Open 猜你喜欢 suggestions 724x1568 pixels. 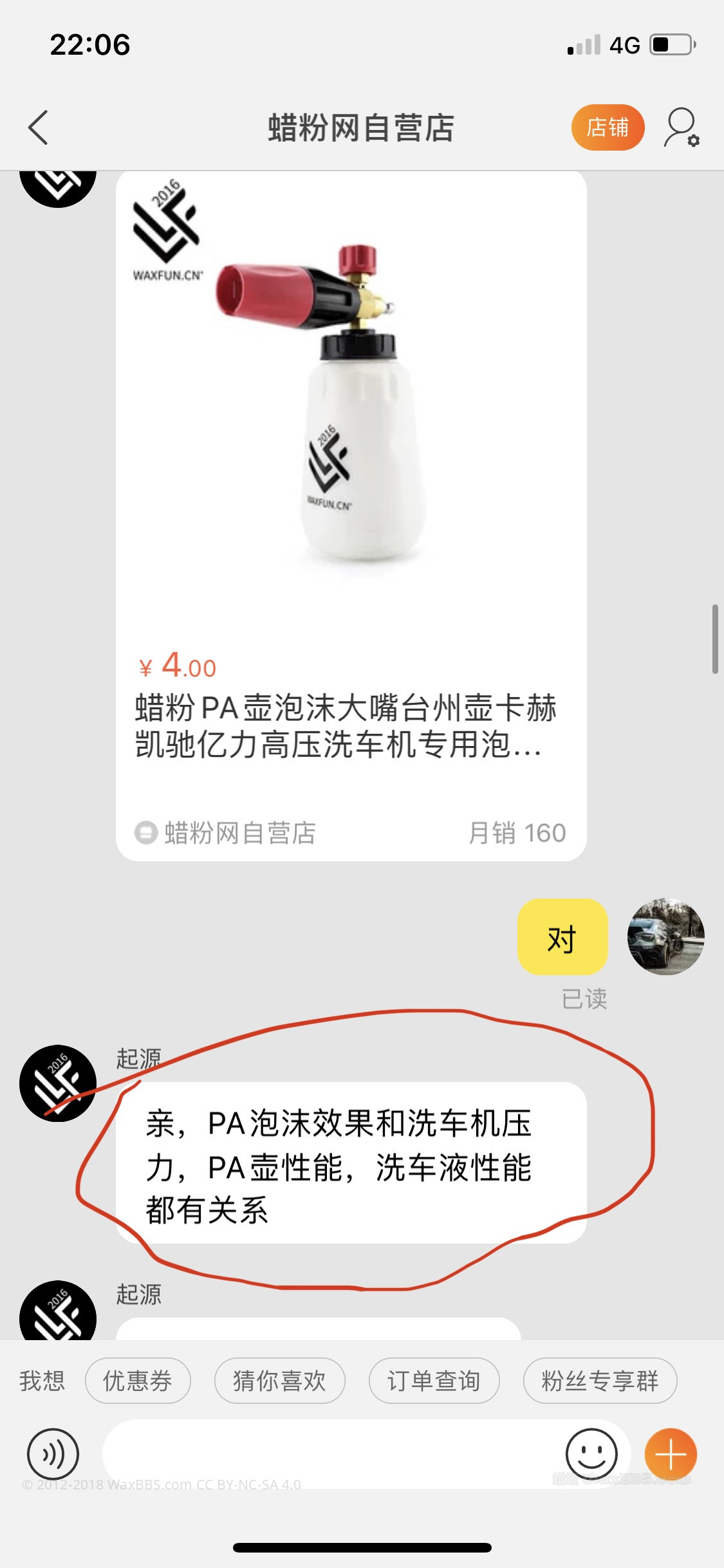pyautogui.click(x=279, y=1380)
